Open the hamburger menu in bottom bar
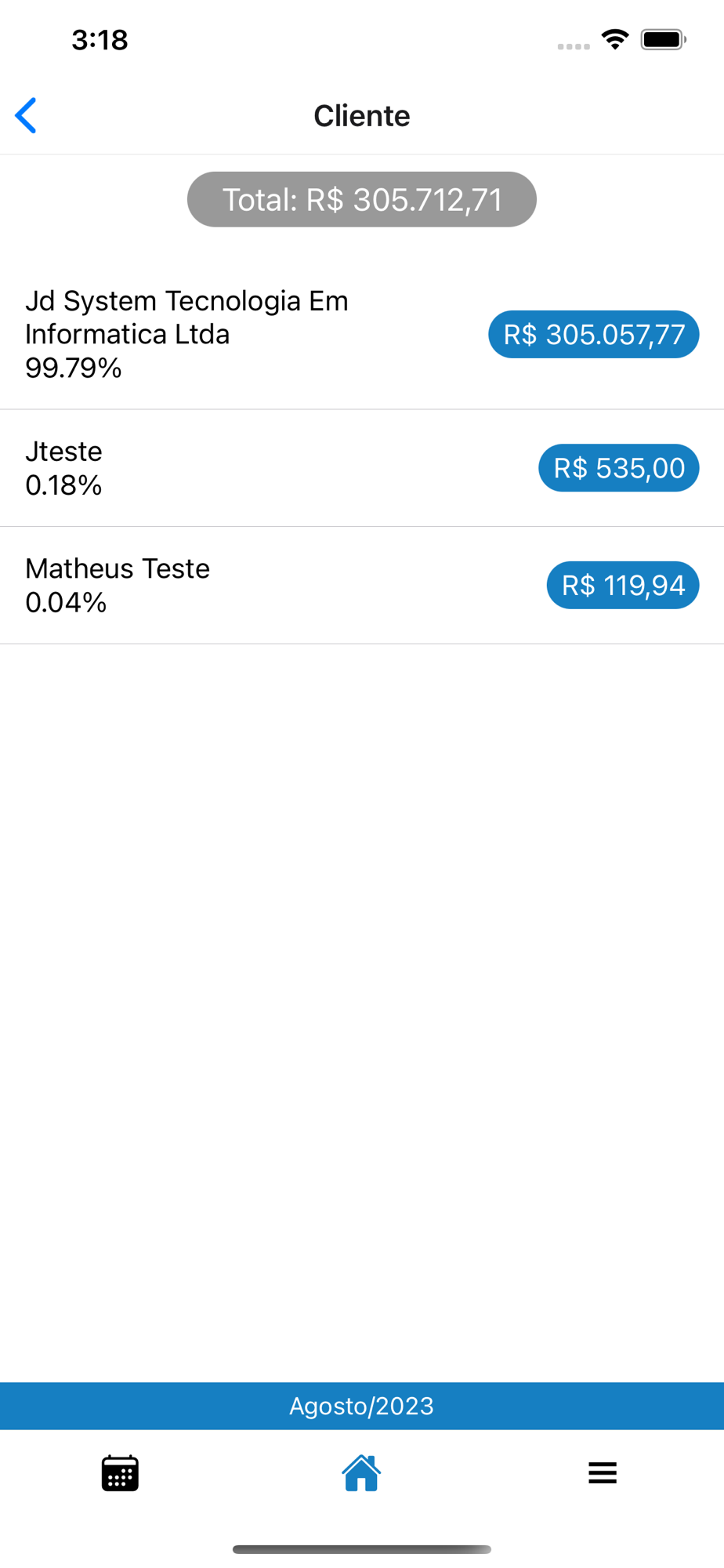The width and height of the screenshot is (724, 1568). [603, 1473]
